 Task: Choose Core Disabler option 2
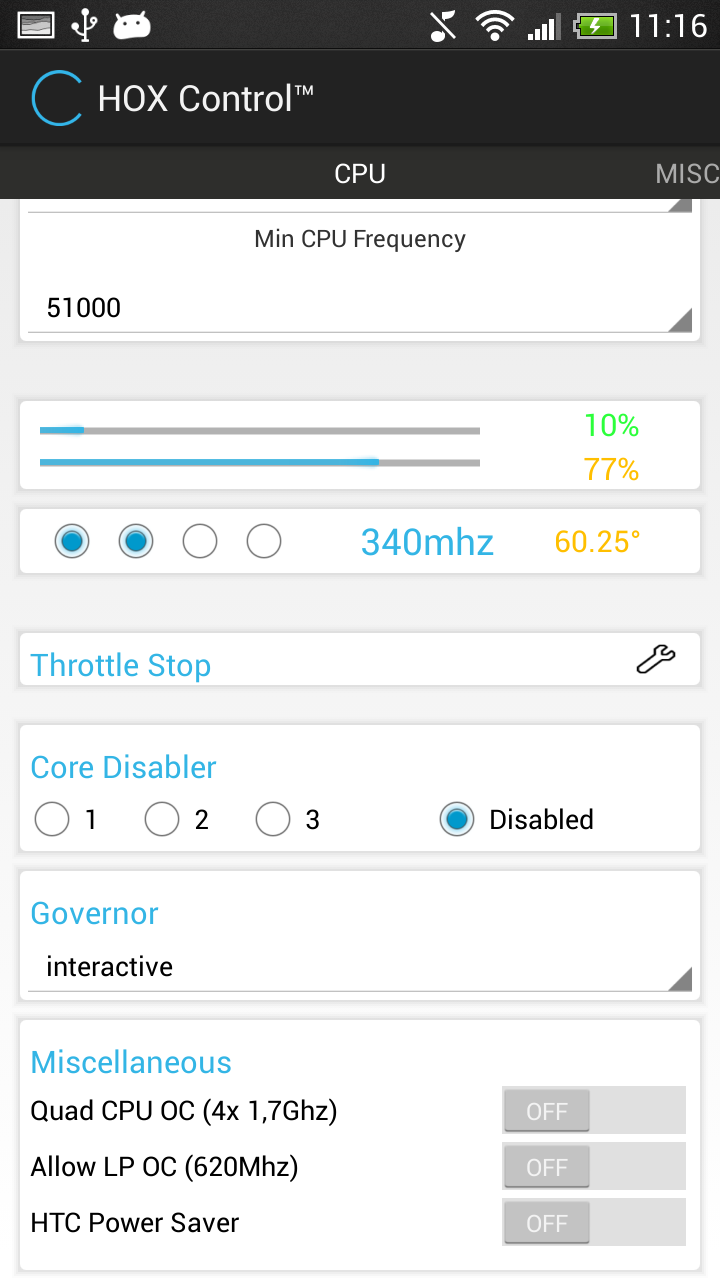tap(162, 820)
